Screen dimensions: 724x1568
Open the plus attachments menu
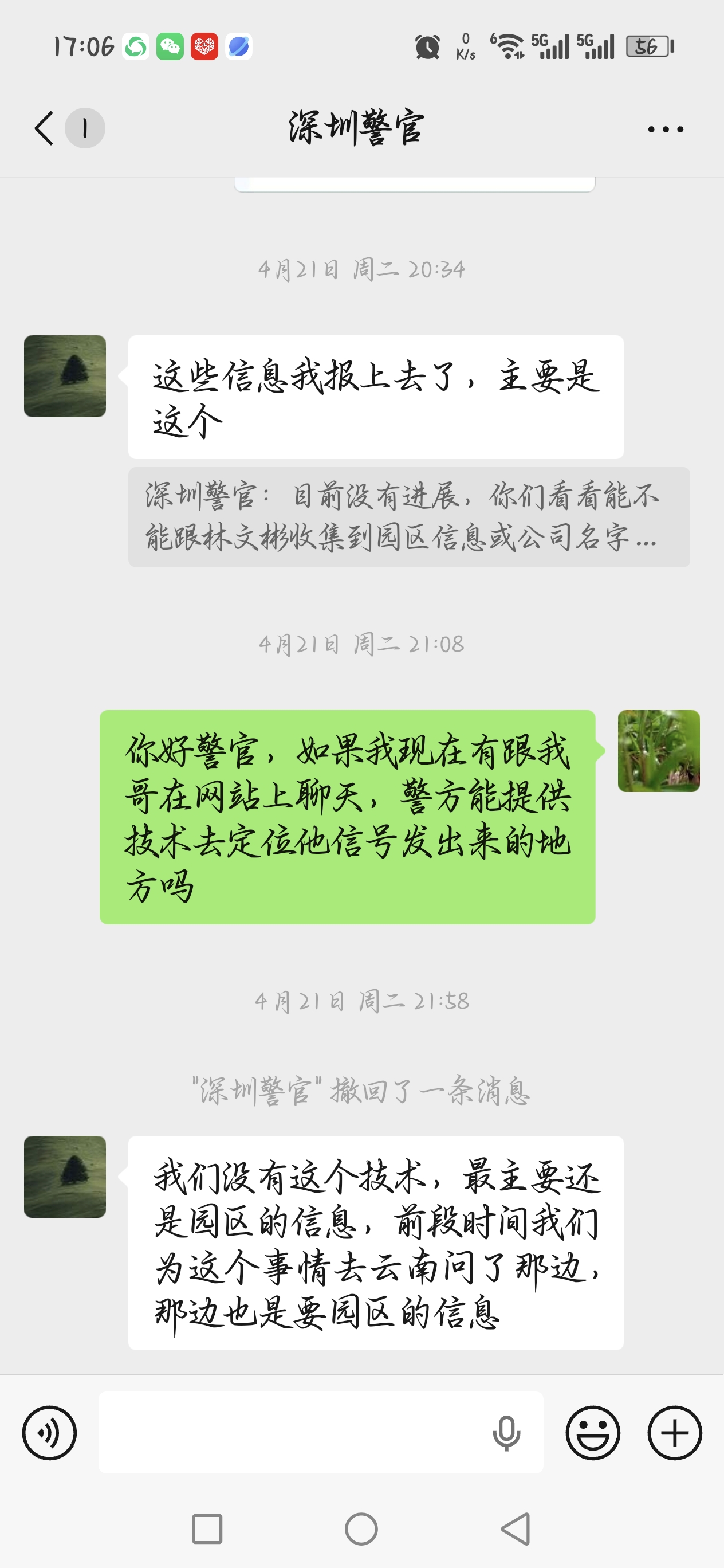[674, 1432]
